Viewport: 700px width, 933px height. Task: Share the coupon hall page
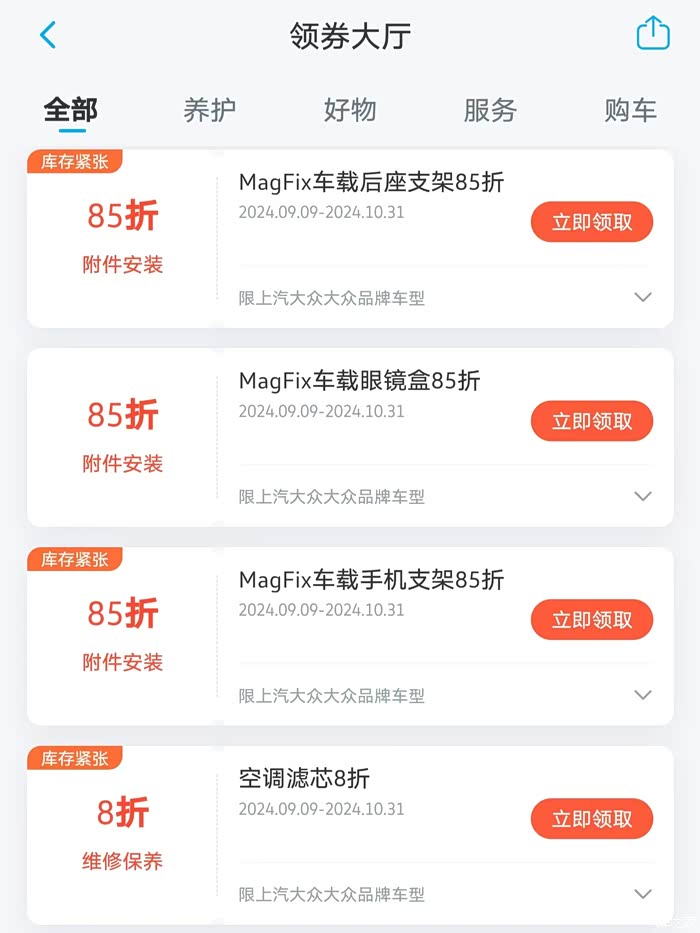[x=652, y=34]
